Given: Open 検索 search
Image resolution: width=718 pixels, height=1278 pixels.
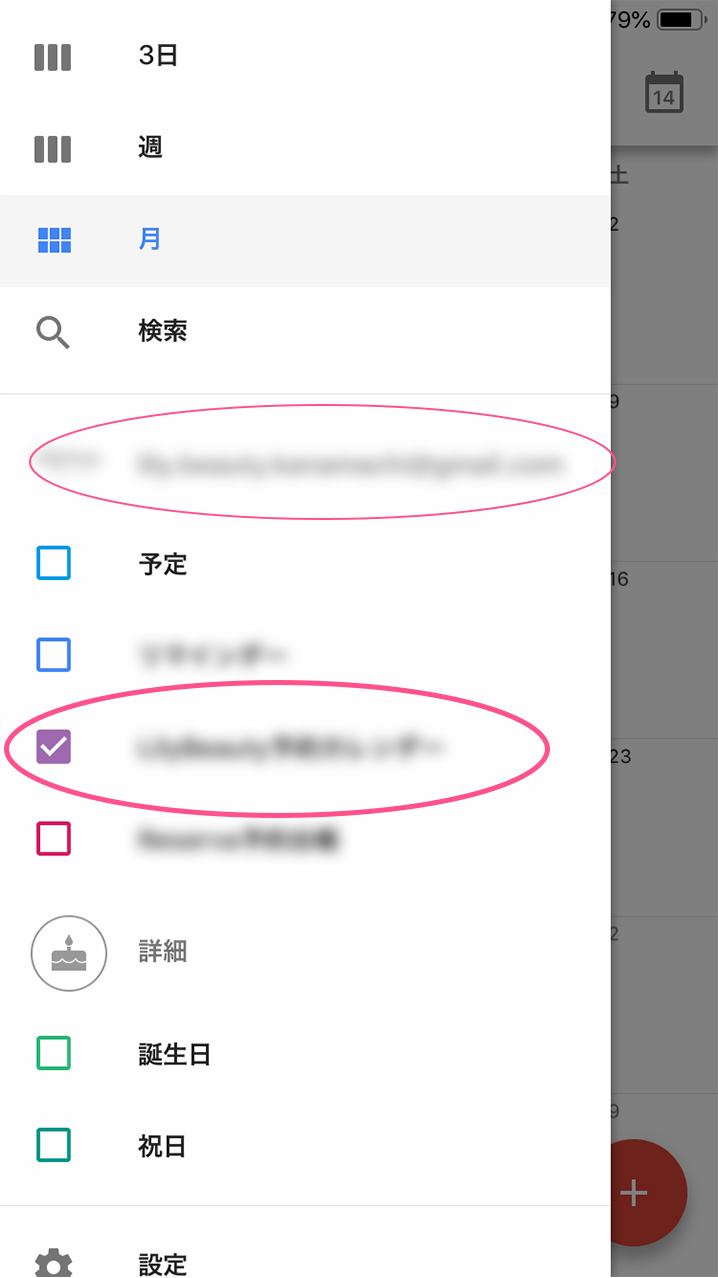Looking at the screenshot, I should (x=305, y=331).
